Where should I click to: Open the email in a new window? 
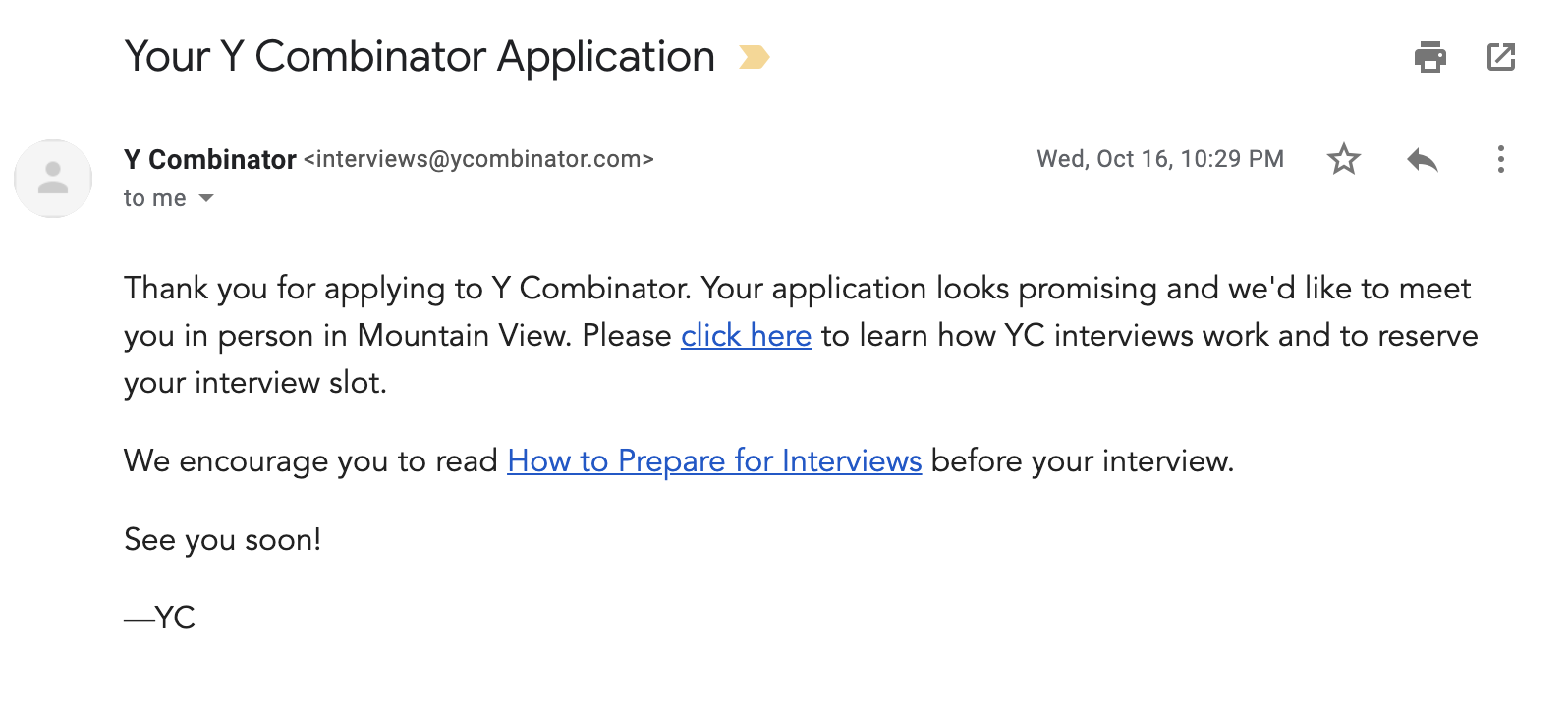(x=1500, y=57)
